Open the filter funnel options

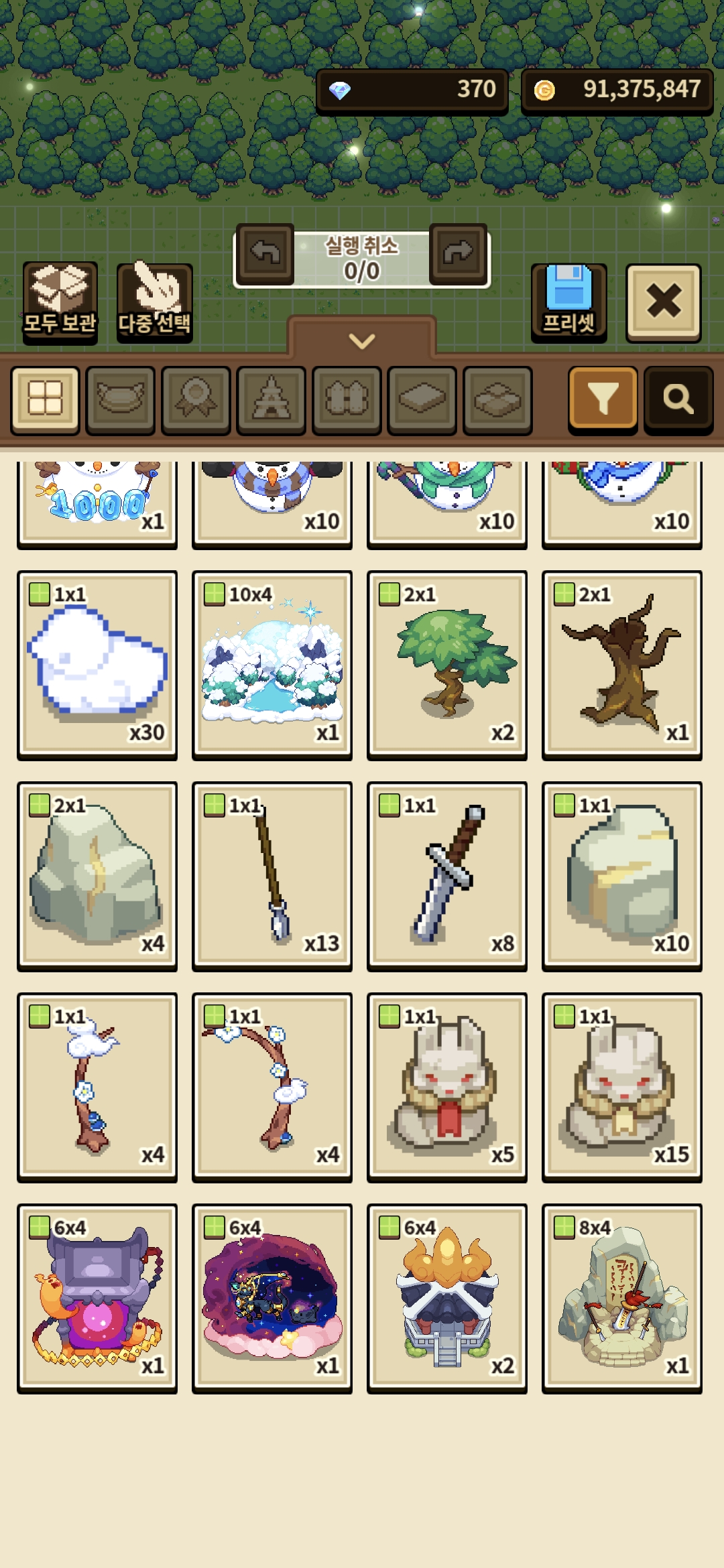coord(603,399)
